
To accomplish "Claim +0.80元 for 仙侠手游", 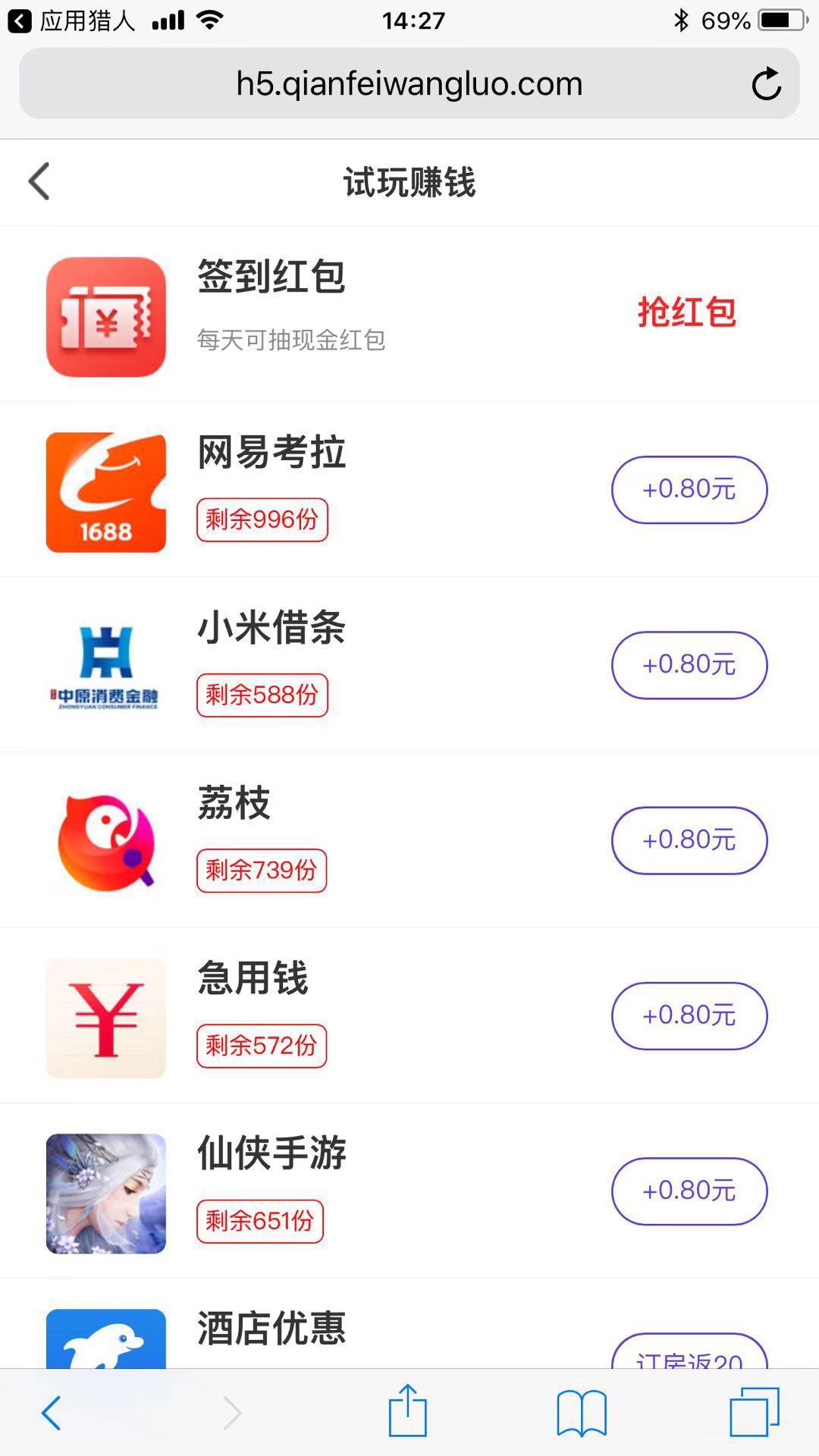I will coord(689,1192).
